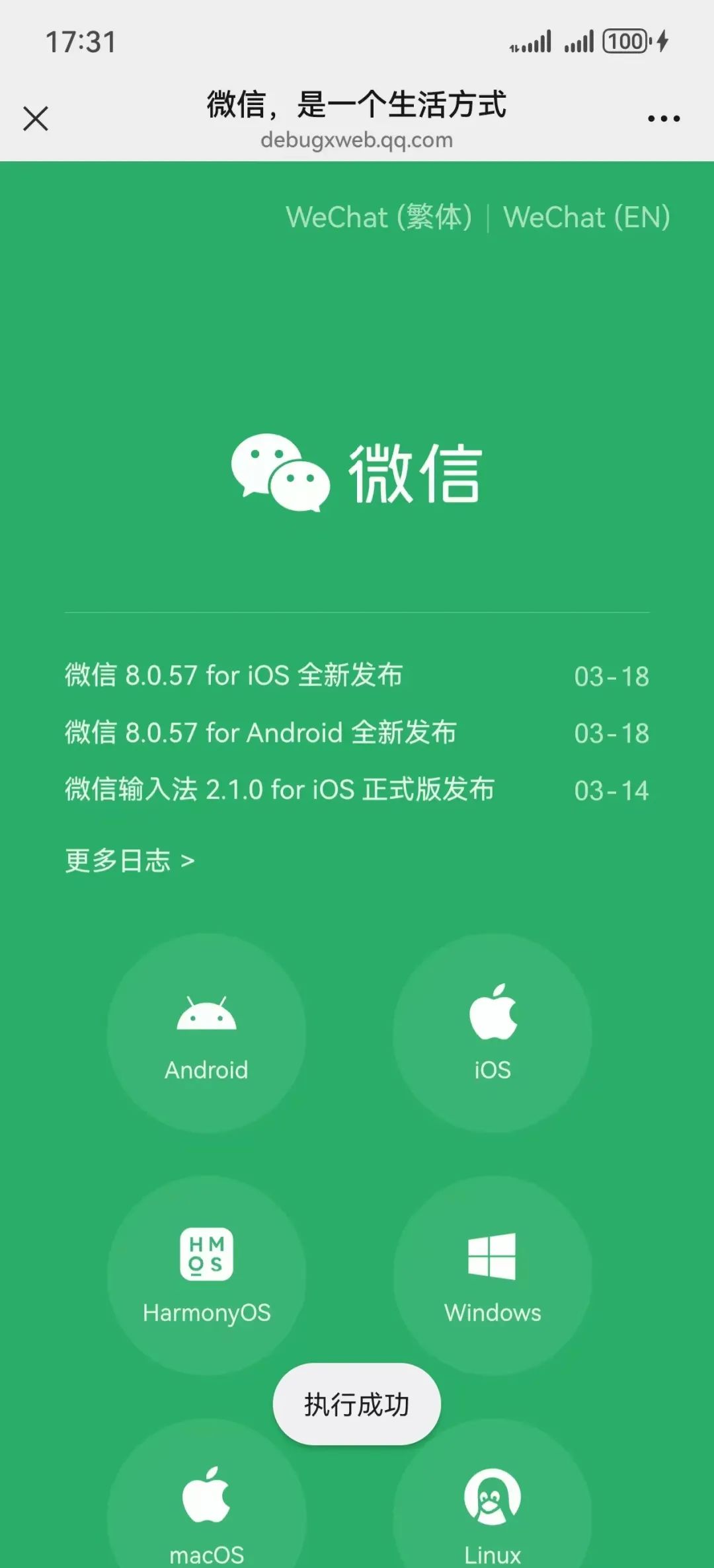Viewport: 714px width, 1568px height.
Task: Open 微信输入法 2.1.0 for iOS announcement
Action: coord(279,790)
